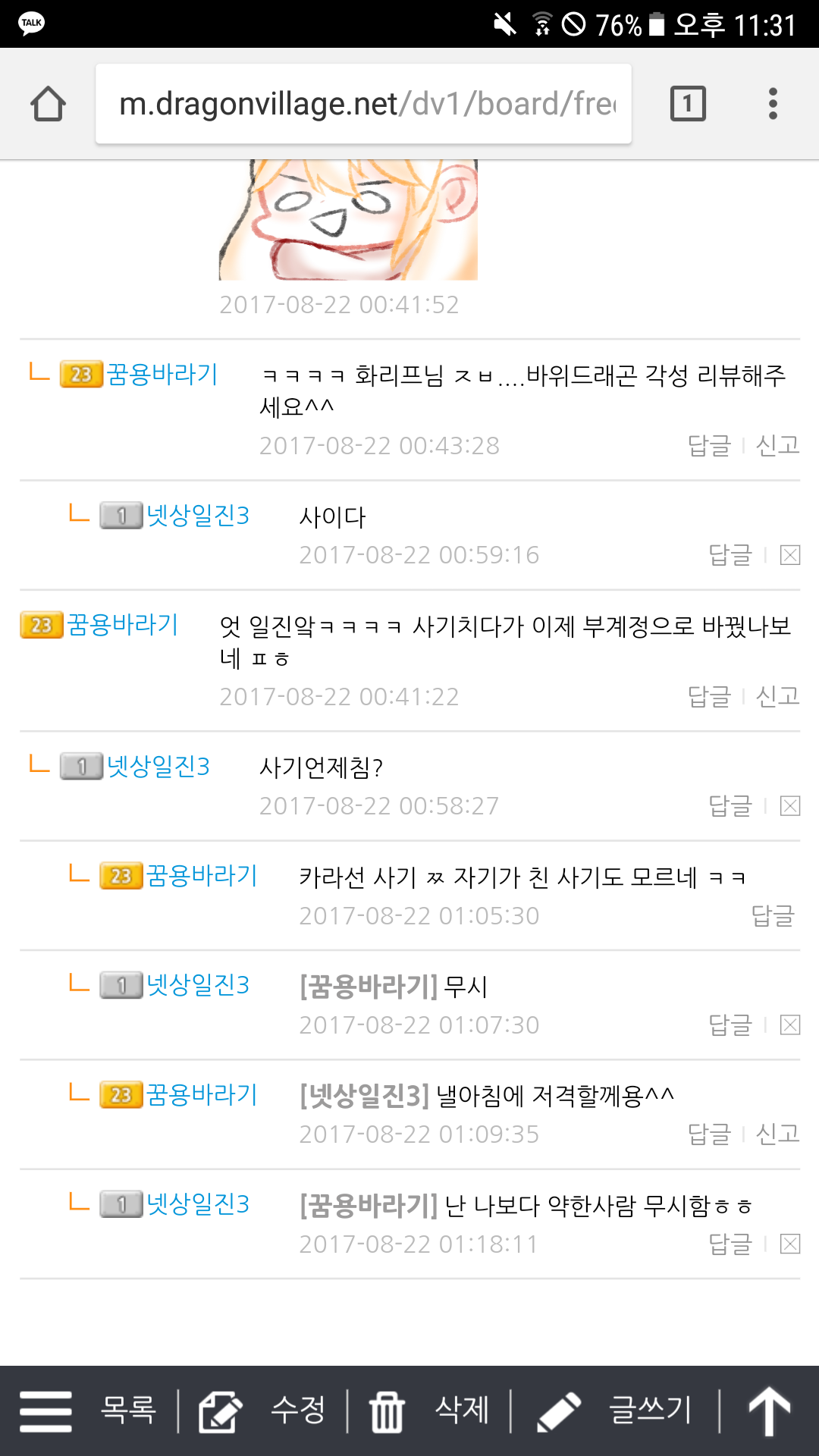The height and width of the screenshot is (1456, 819).
Task: Delete the 사이다 comment
Action: click(x=790, y=555)
